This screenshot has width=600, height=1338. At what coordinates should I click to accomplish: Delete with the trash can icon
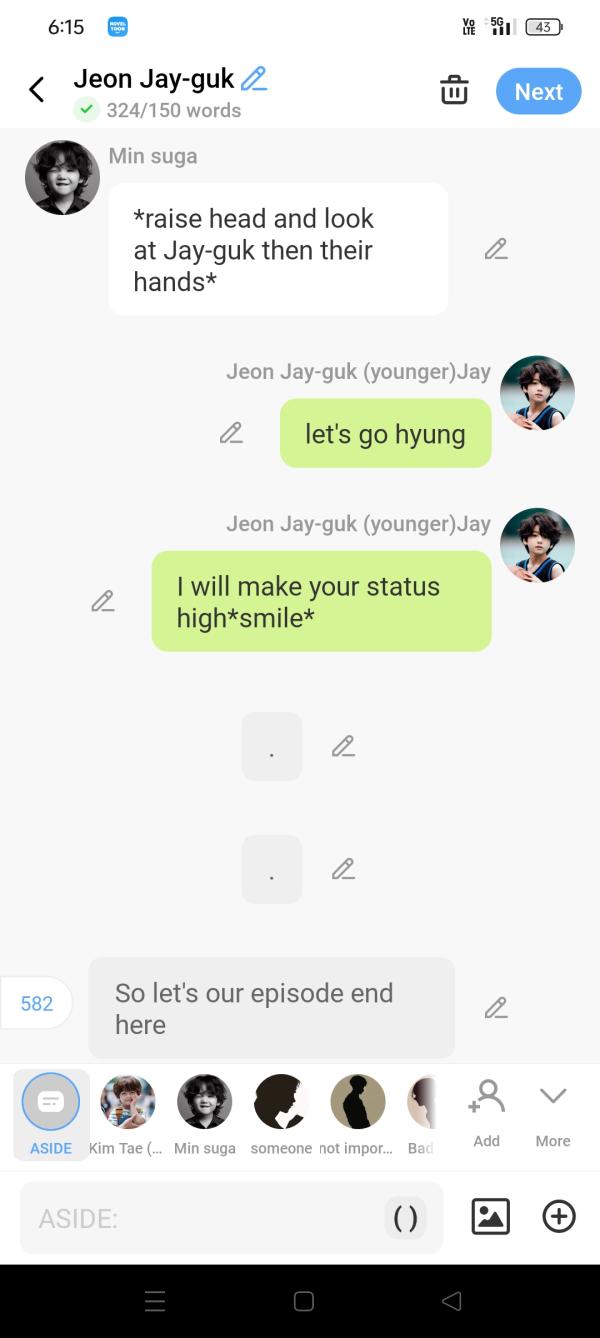[454, 90]
